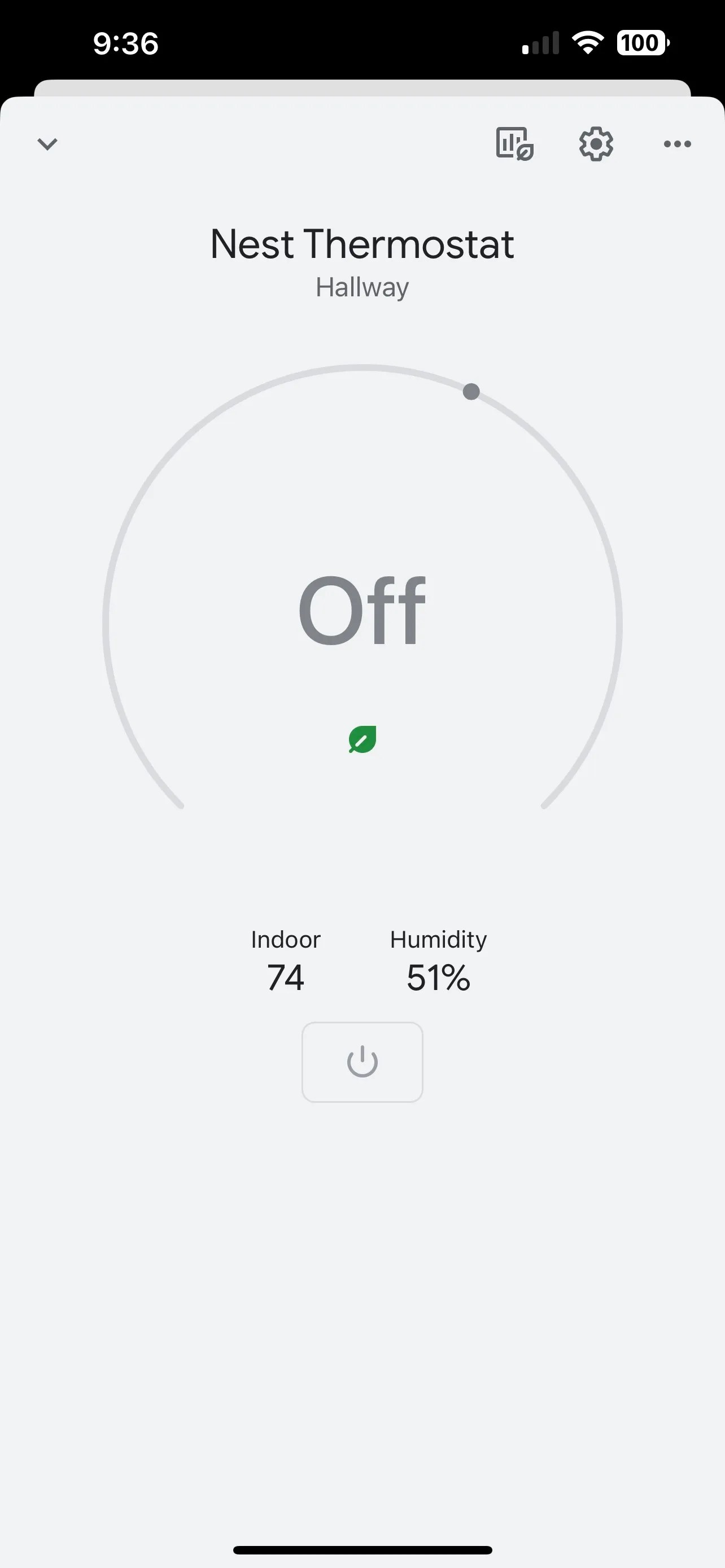Viewport: 725px width, 1568px height.
Task: Select the Nest Thermostat title
Action: [362, 243]
